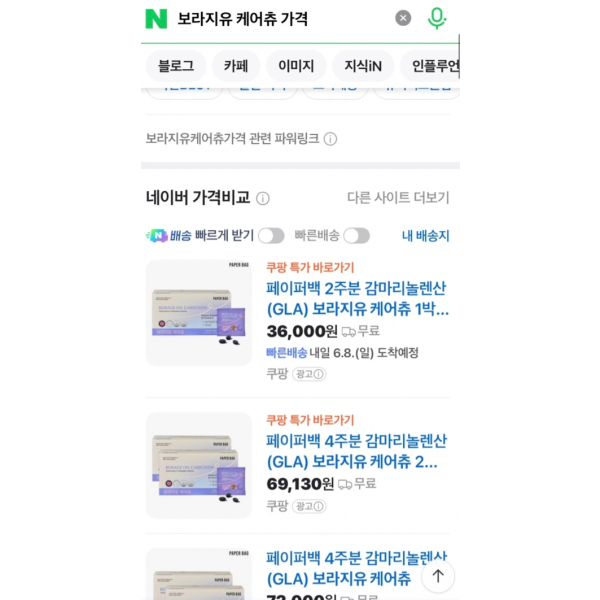Viewport: 600px width, 600px height.
Task: Toggle 배송 빠르게 받기 switch
Action: pyautogui.click(x=271, y=236)
